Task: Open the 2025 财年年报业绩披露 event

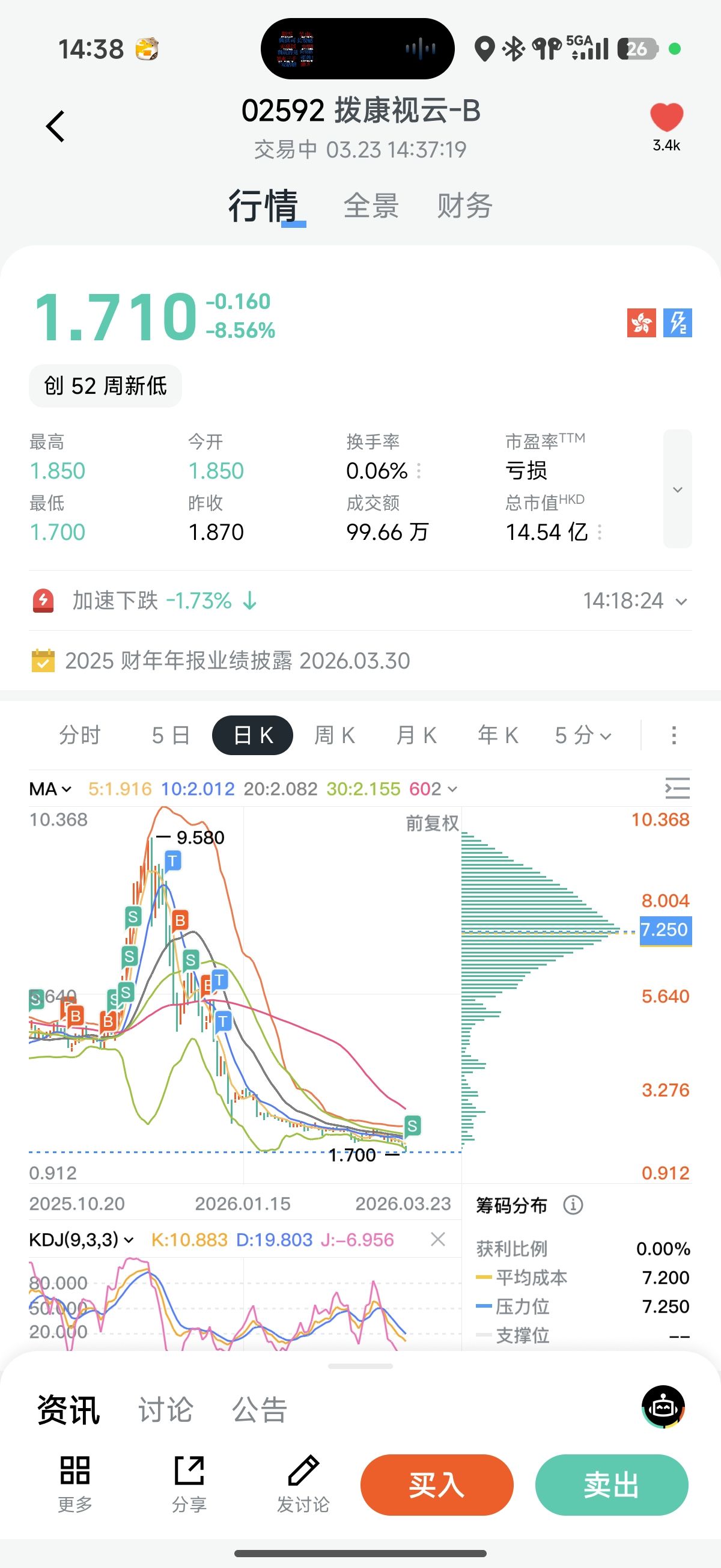Action: click(237, 660)
